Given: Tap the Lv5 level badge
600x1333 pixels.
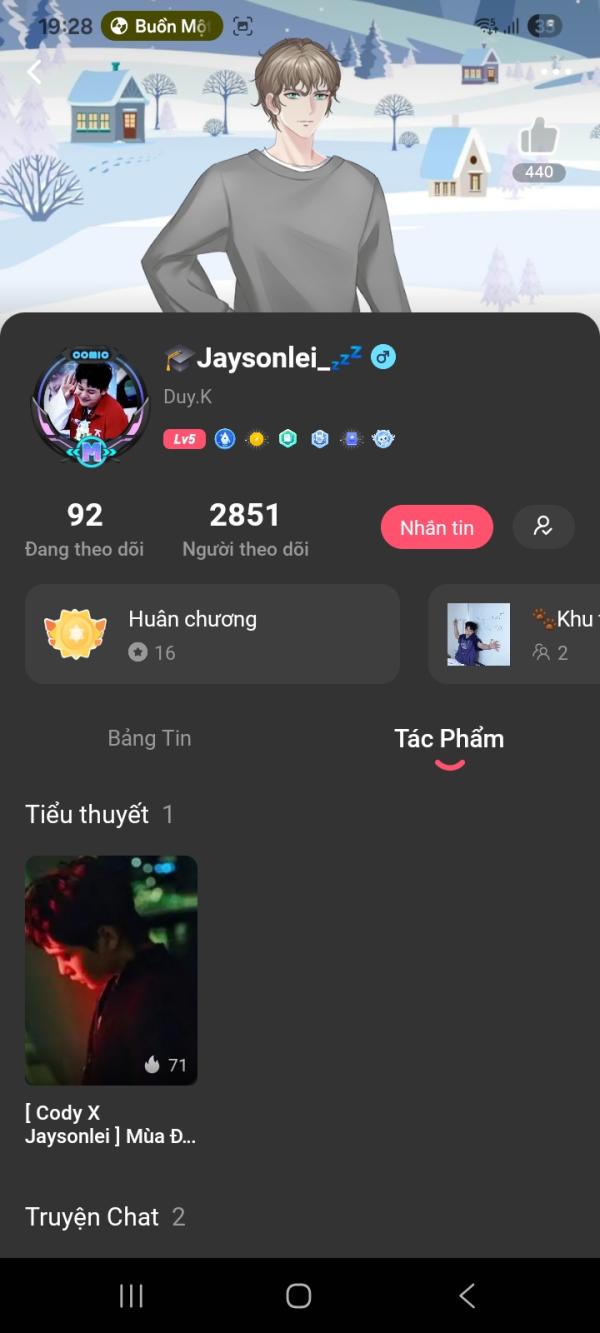Looking at the screenshot, I should point(184,439).
